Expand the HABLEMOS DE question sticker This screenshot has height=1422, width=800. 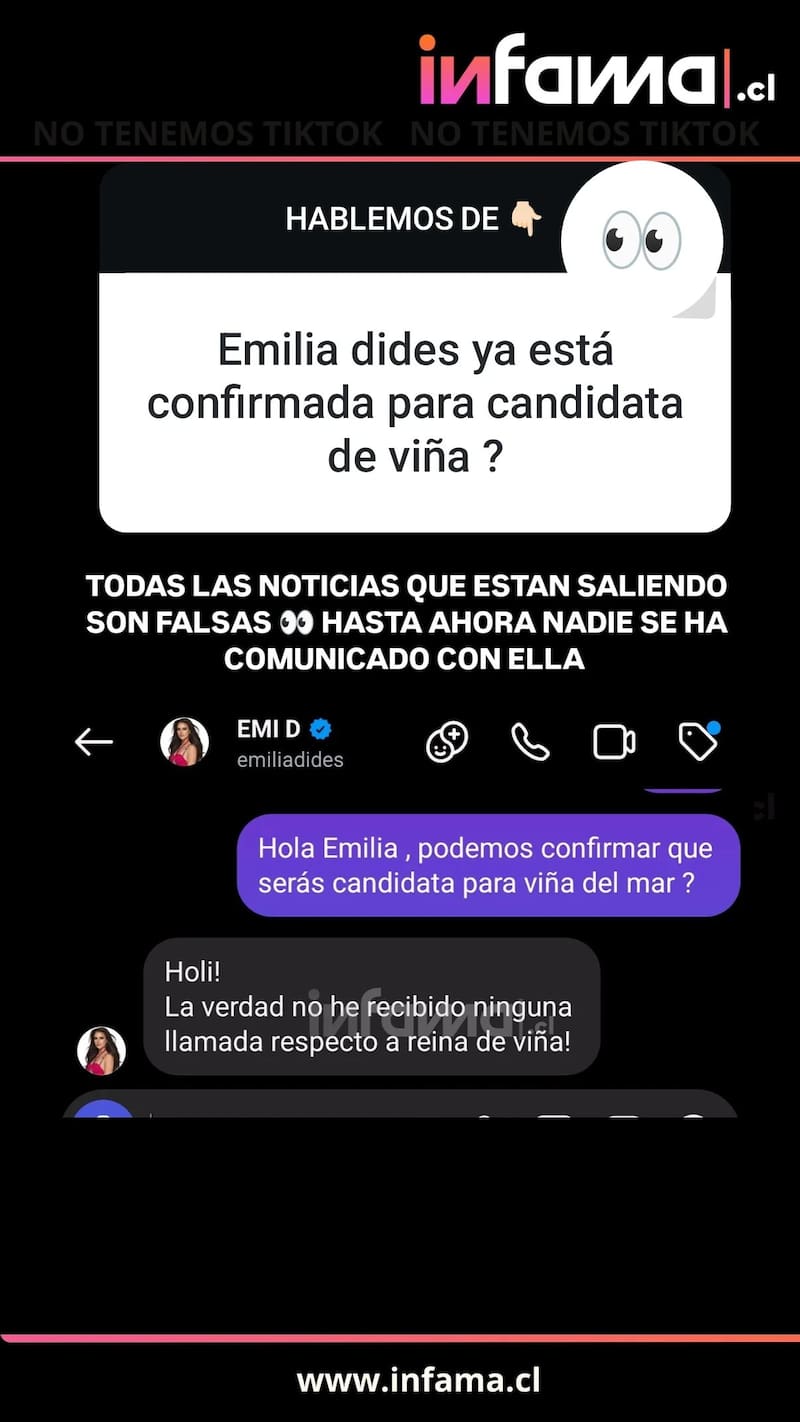point(413,402)
